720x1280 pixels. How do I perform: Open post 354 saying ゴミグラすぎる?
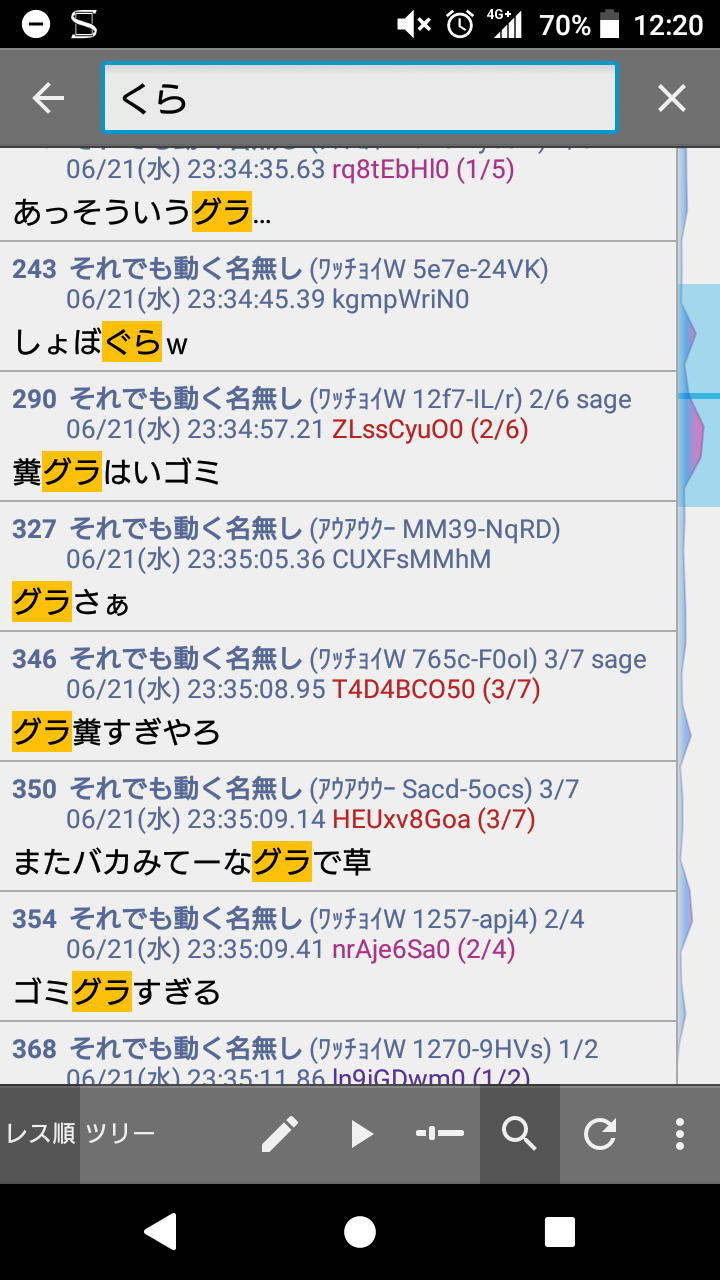pyautogui.click(x=338, y=956)
